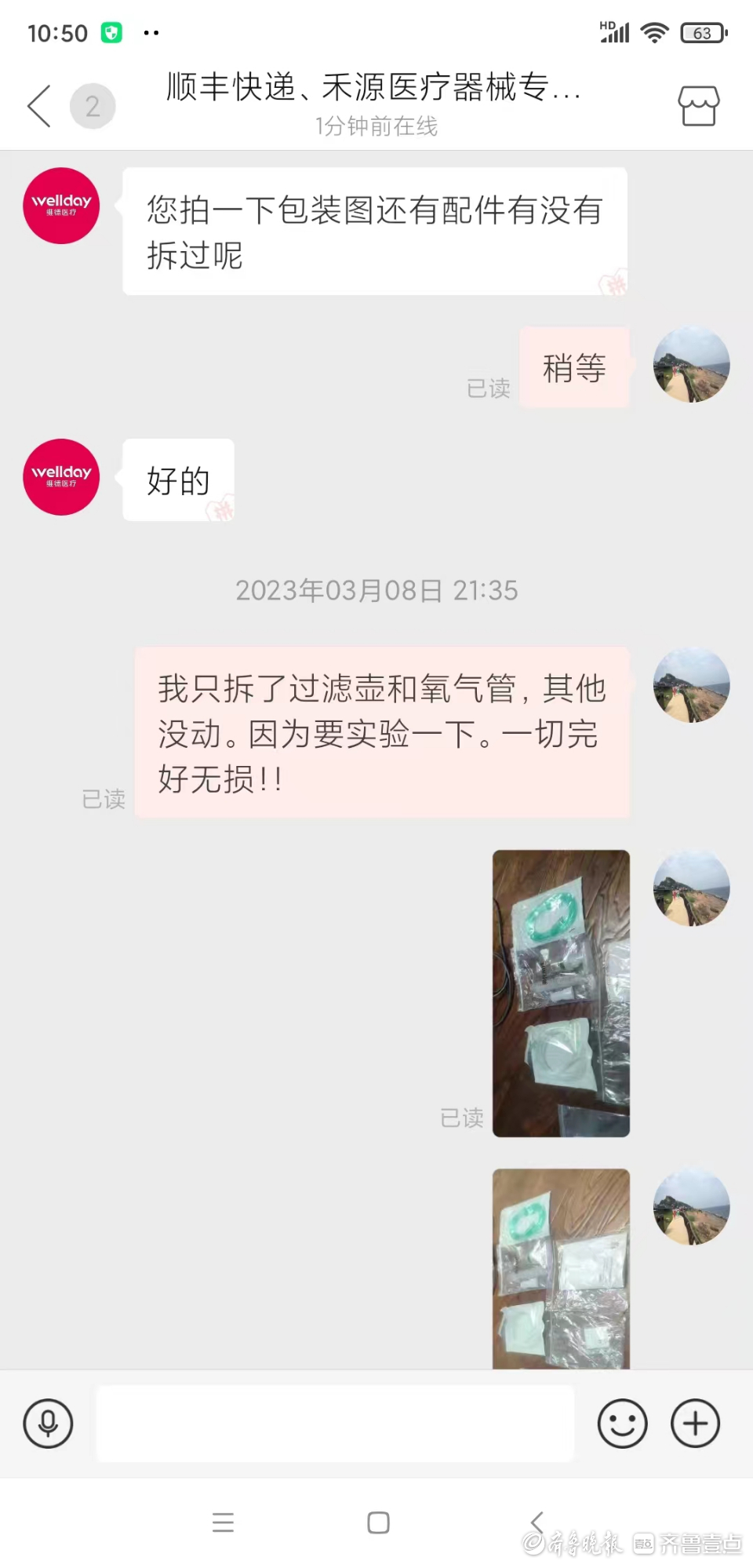
Task: Tap the plus icon for more attachments
Action: point(694,1424)
